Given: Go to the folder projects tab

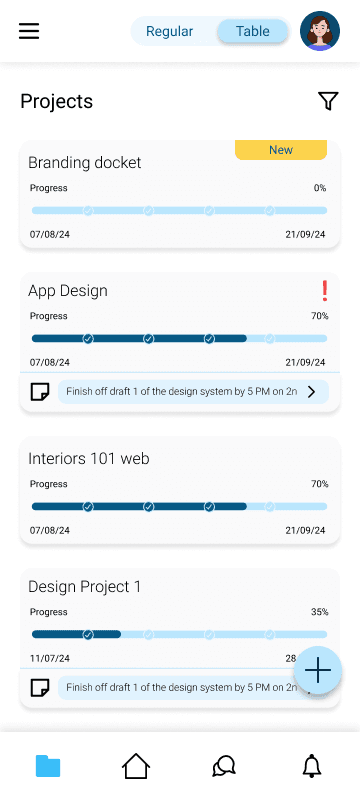Looking at the screenshot, I should (48, 766).
